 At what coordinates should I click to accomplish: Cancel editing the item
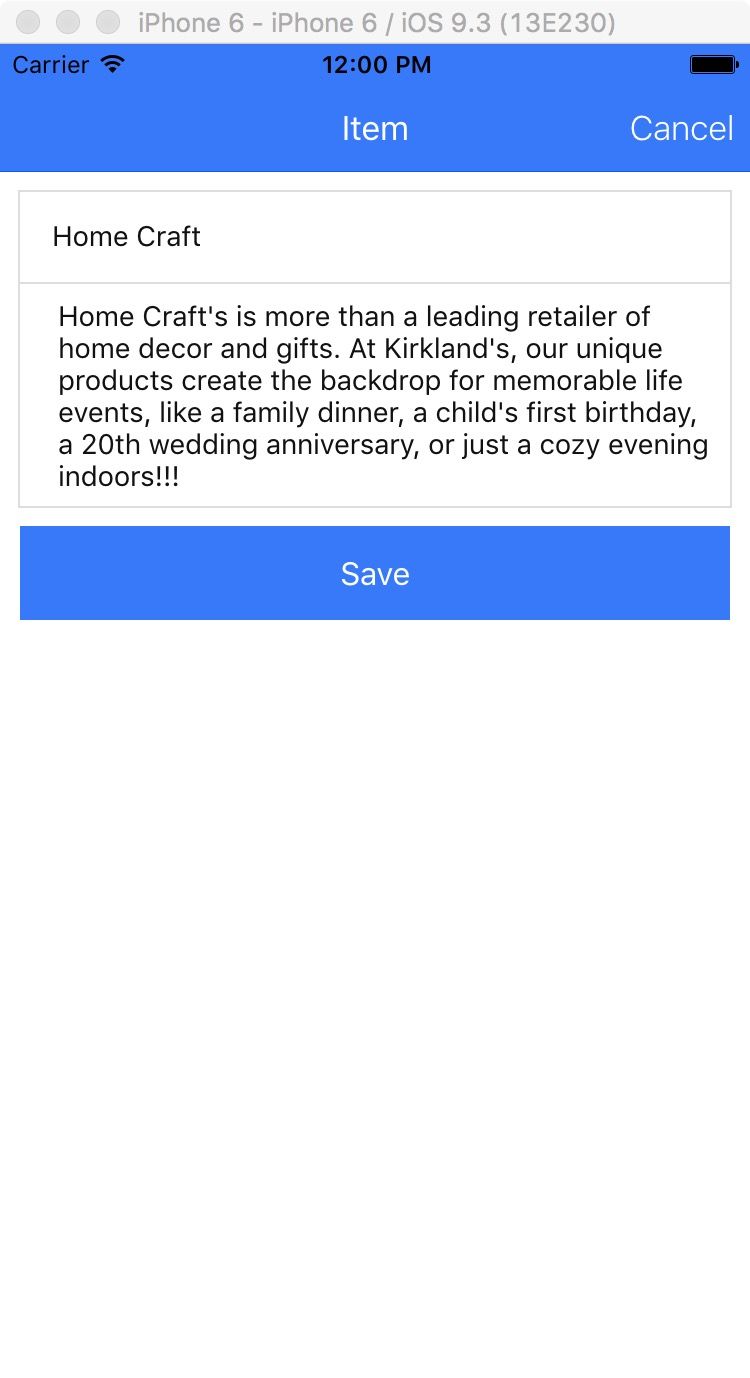tap(681, 129)
